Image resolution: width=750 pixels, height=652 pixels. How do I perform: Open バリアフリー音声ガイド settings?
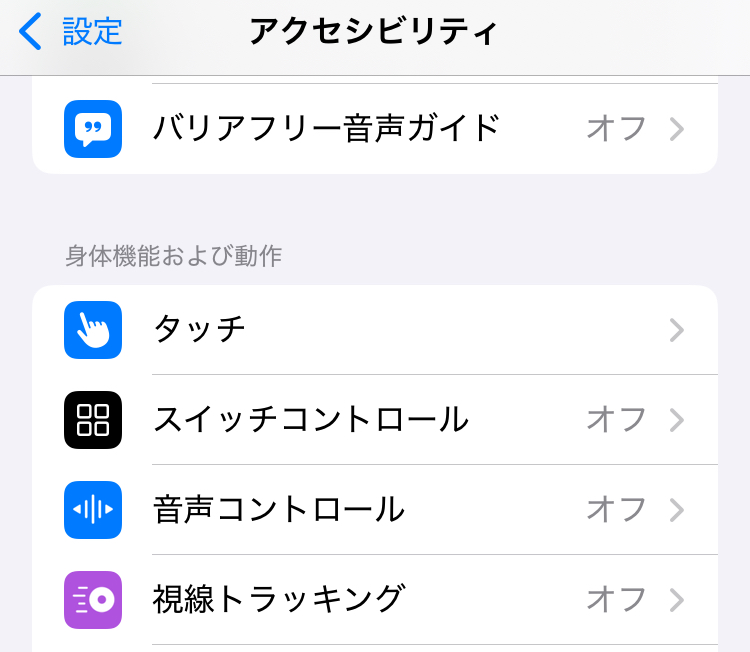click(375, 129)
